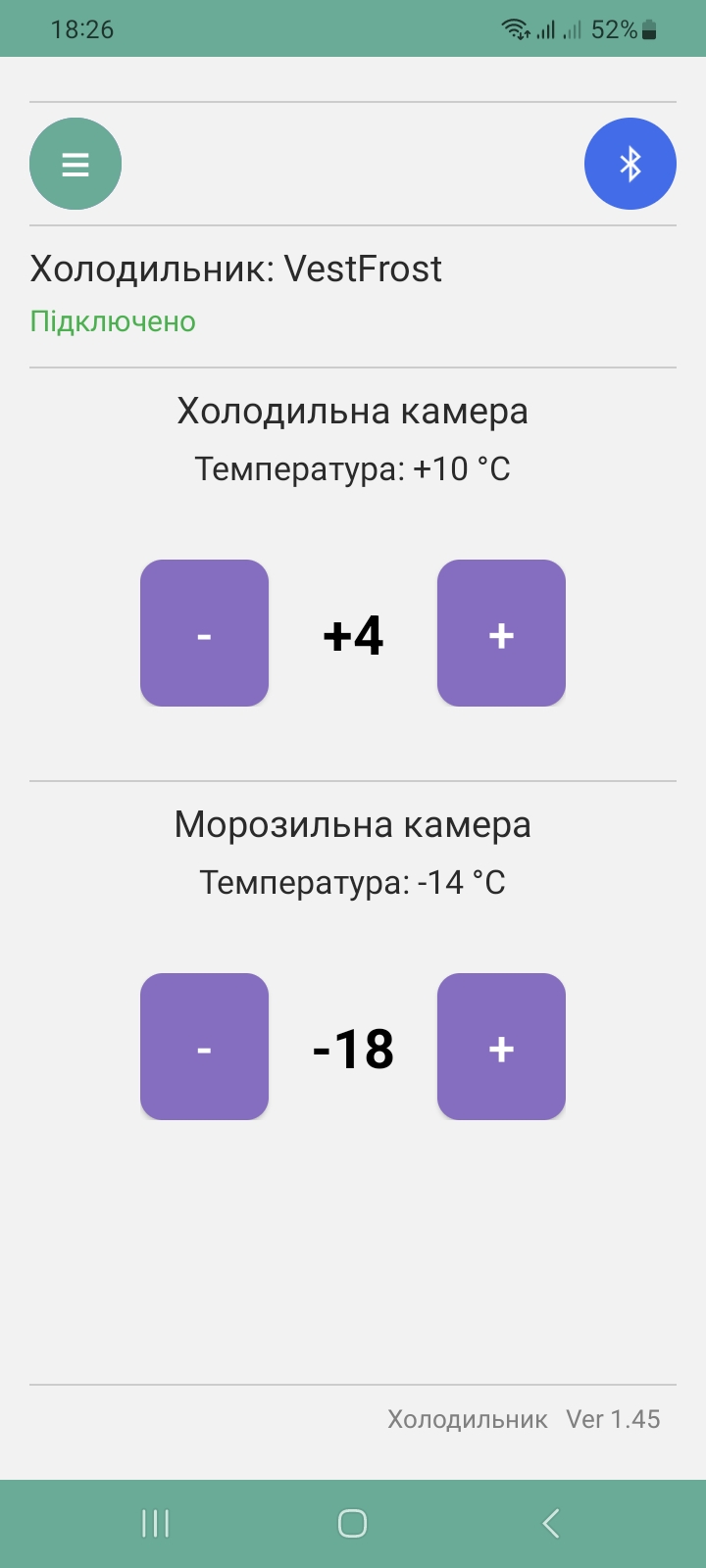Image resolution: width=706 pixels, height=1568 pixels.
Task: Tap the fridge name VestFrost header
Action: pyautogui.click(x=236, y=268)
